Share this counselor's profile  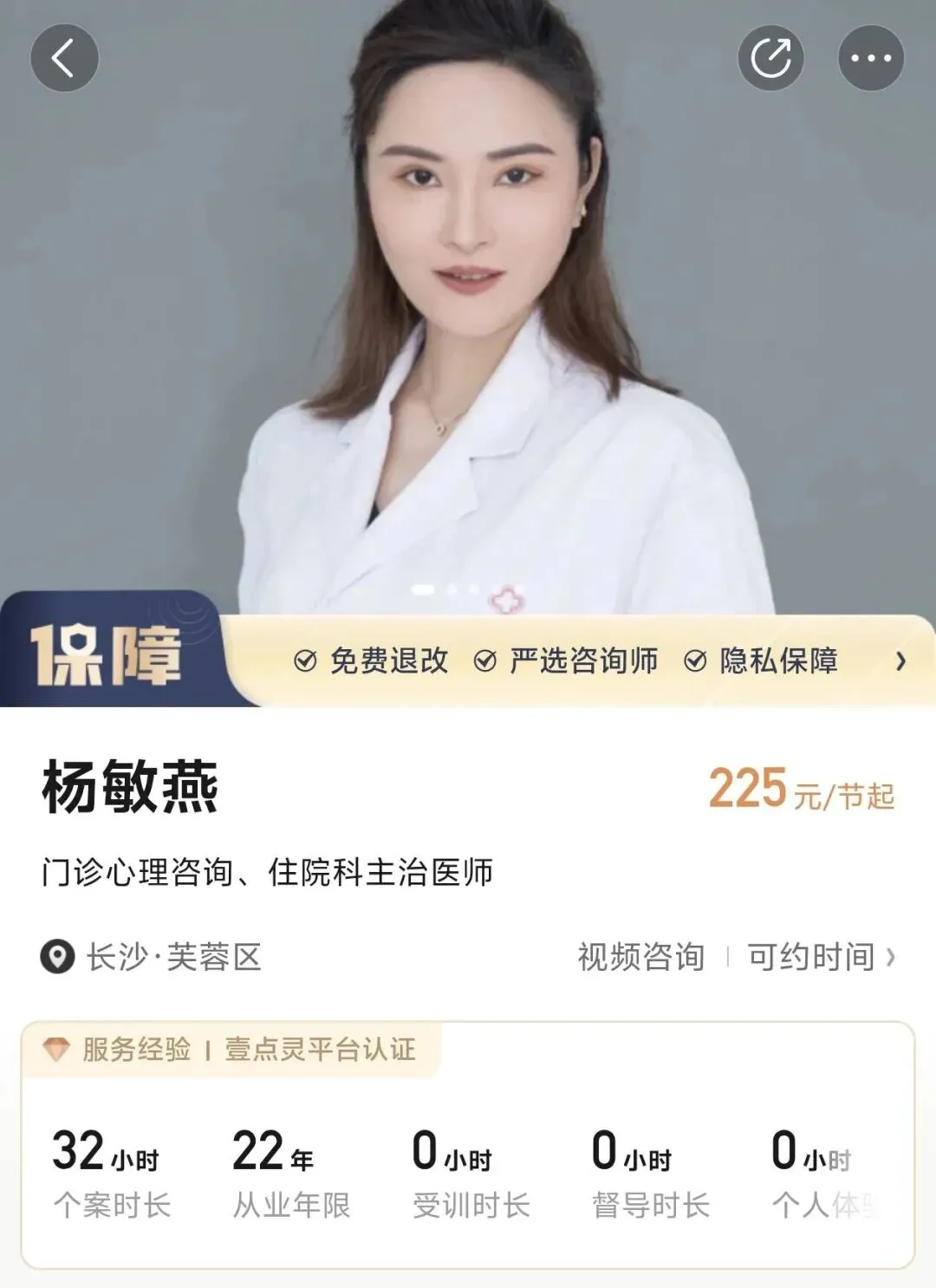pyautogui.click(x=770, y=58)
